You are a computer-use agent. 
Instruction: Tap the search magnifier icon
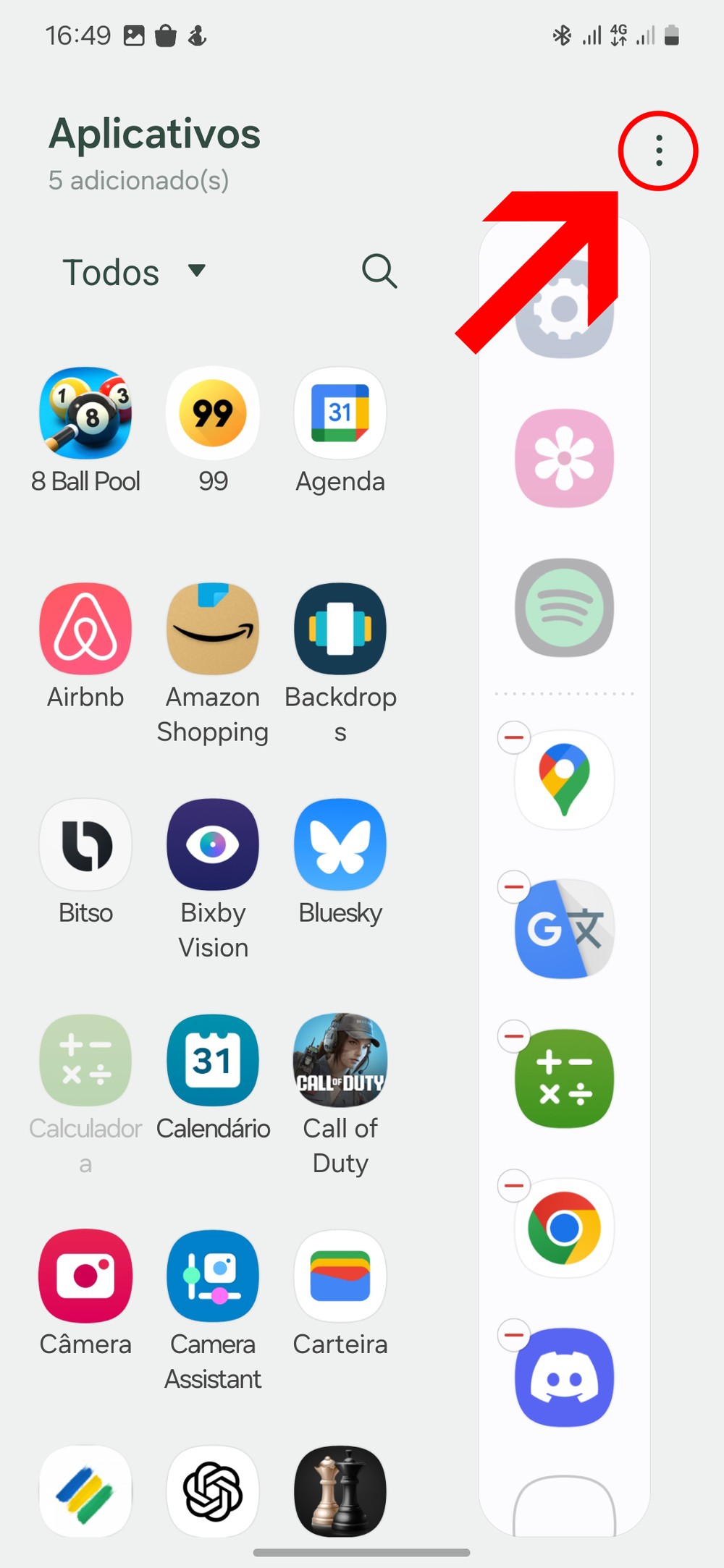coord(379,271)
